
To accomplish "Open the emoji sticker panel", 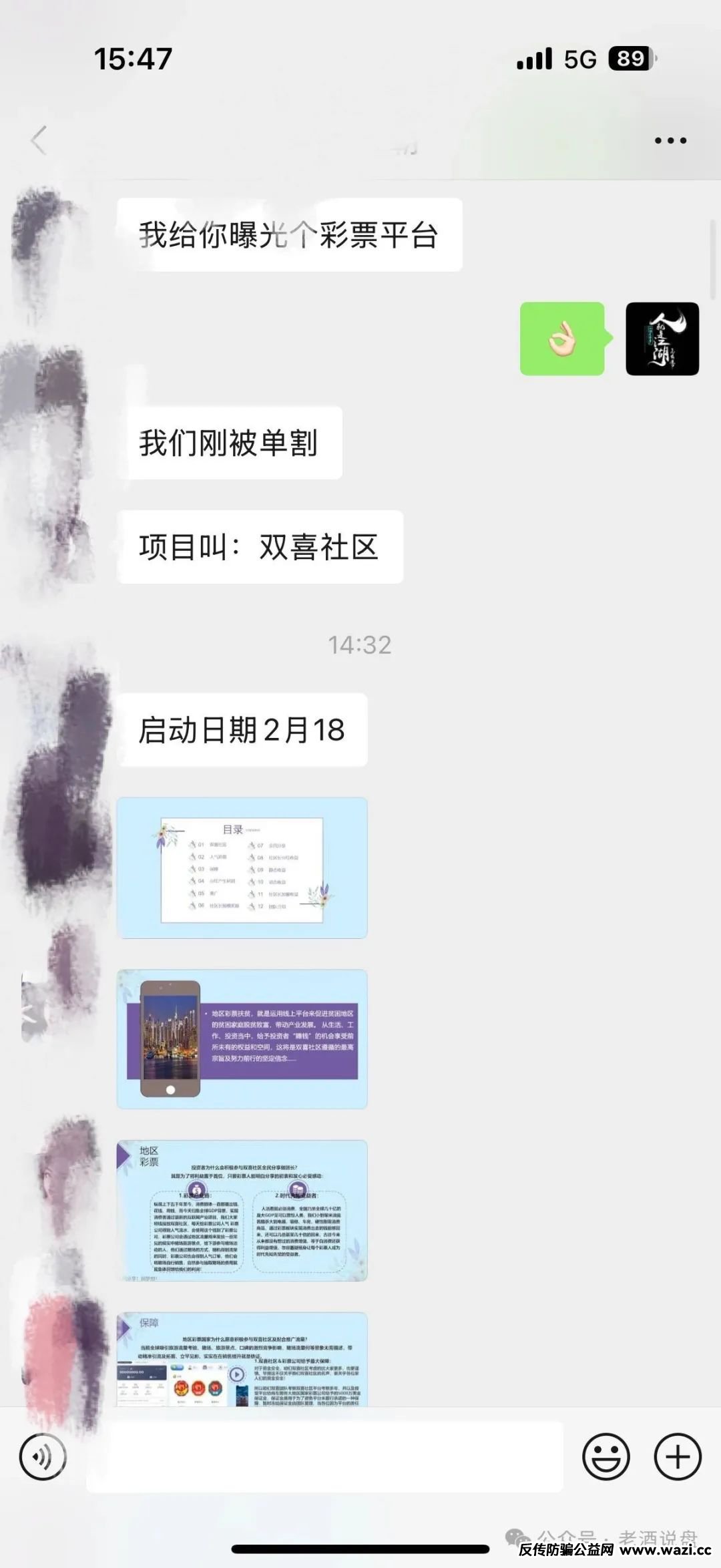I will pyautogui.click(x=606, y=1456).
